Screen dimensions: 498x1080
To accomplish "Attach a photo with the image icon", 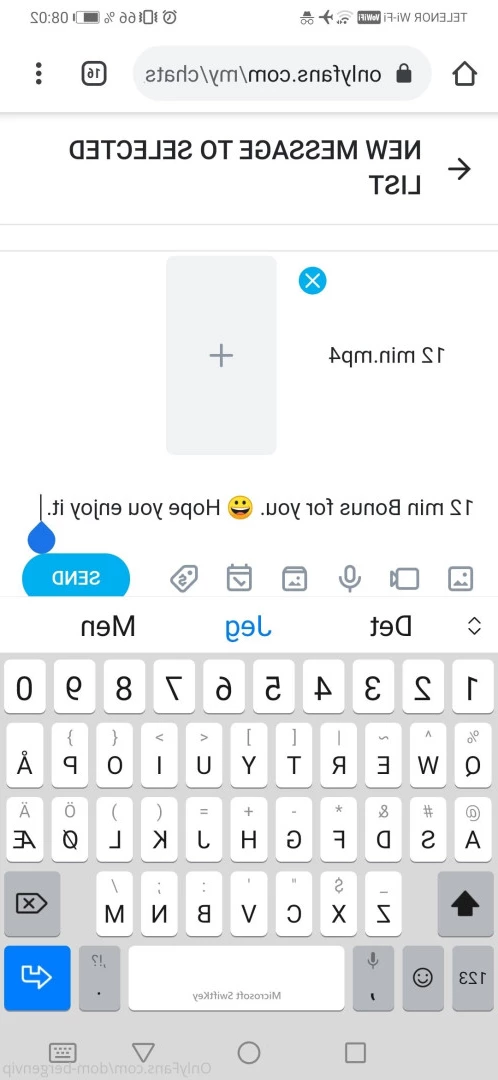I will coord(461,579).
